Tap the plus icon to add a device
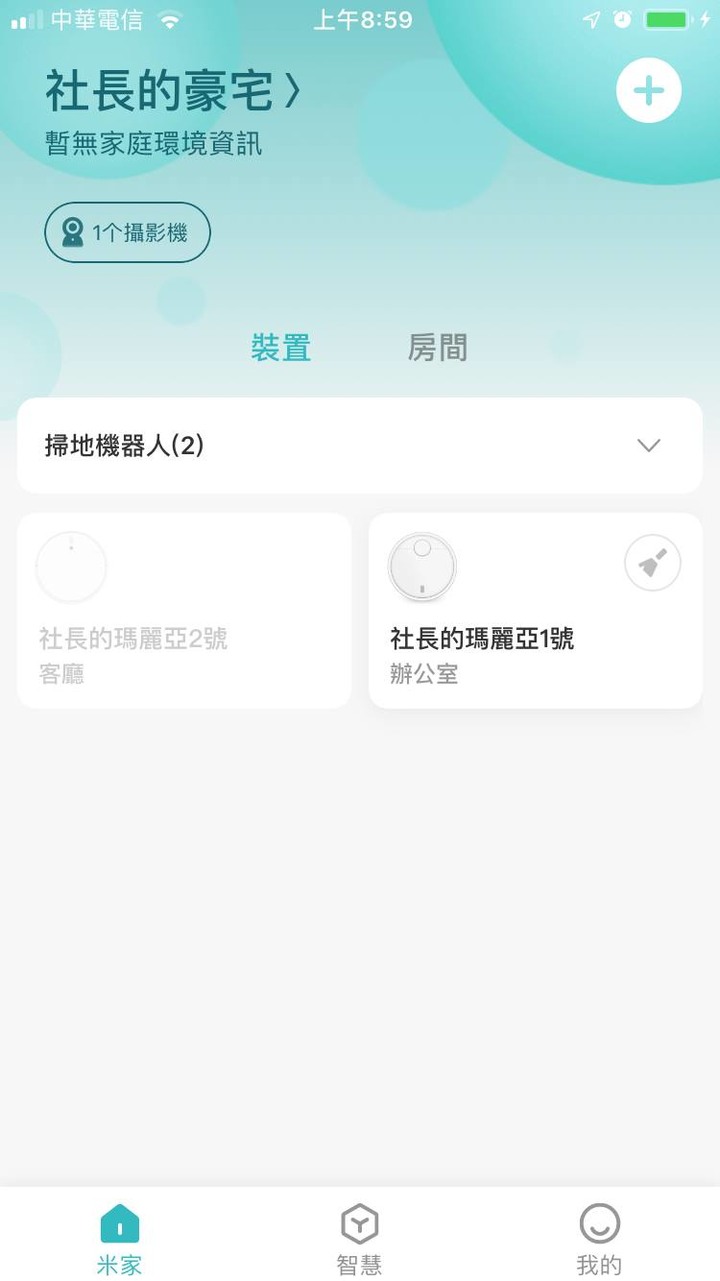The image size is (720, 1281). (x=648, y=91)
